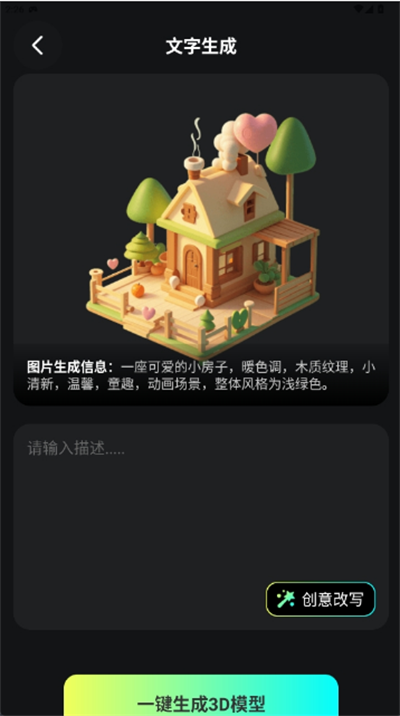Start 一键生成3D模型 generation
The width and height of the screenshot is (400, 716).
click(x=201, y=695)
